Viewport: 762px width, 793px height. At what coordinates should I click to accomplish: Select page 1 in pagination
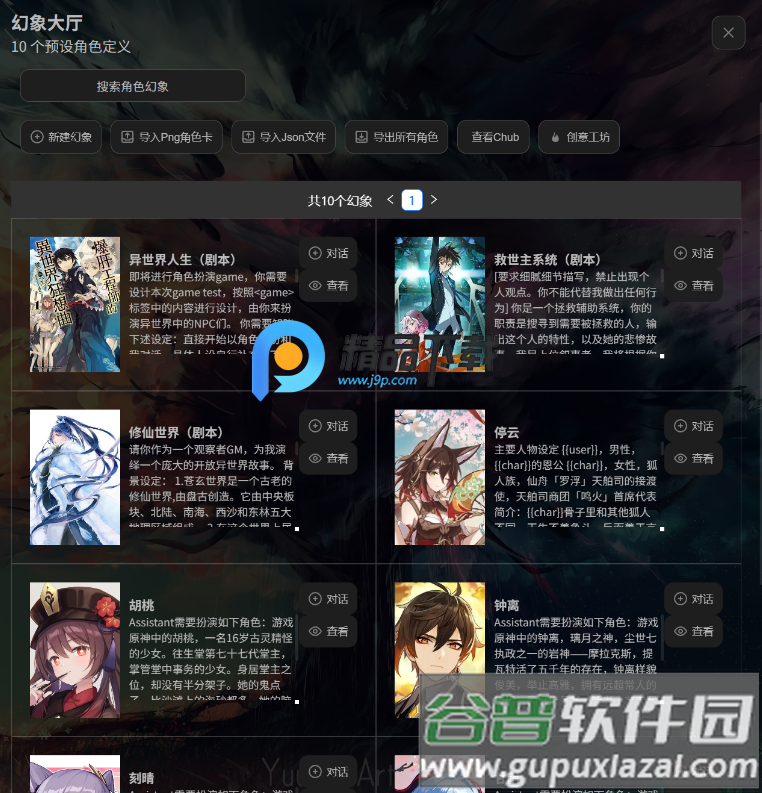412,200
